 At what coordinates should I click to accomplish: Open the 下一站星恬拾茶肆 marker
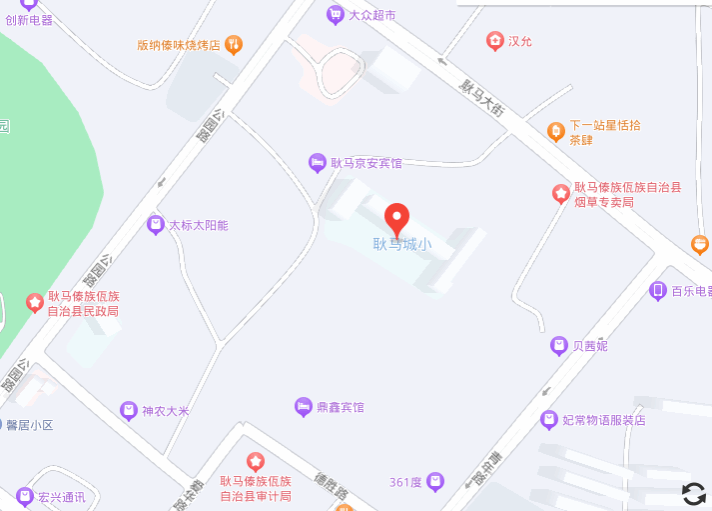coord(556,131)
